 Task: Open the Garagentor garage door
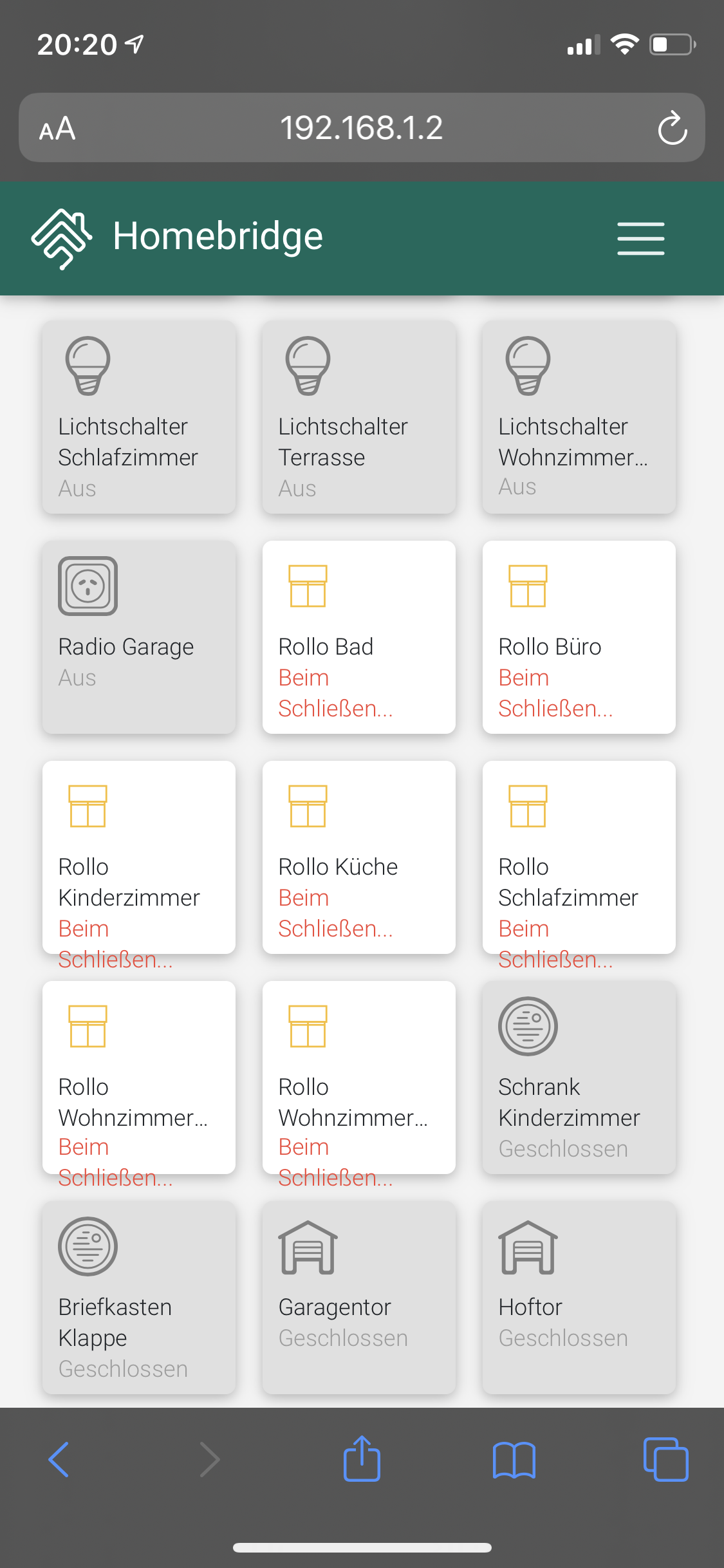pos(359,1298)
